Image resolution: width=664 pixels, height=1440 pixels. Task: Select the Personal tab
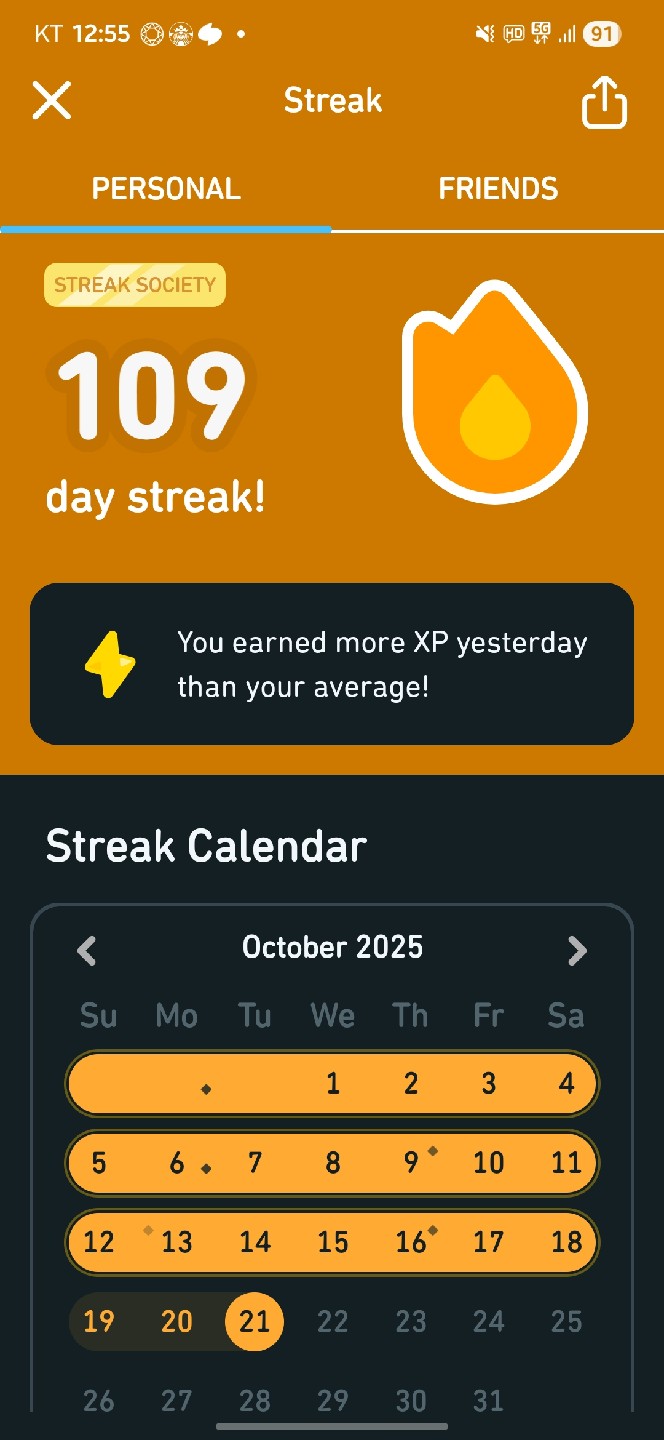(166, 189)
